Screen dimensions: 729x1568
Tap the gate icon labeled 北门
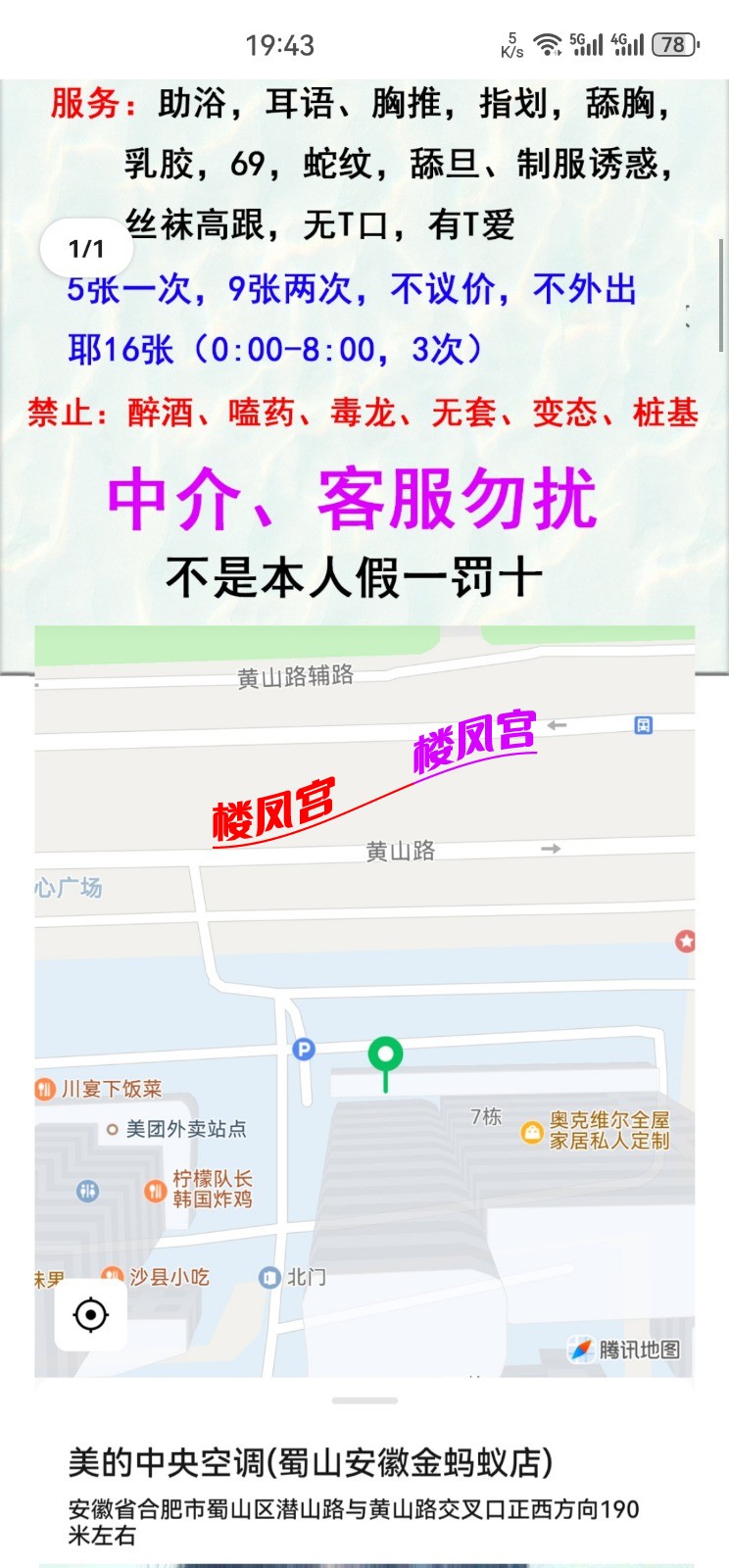point(271,1276)
